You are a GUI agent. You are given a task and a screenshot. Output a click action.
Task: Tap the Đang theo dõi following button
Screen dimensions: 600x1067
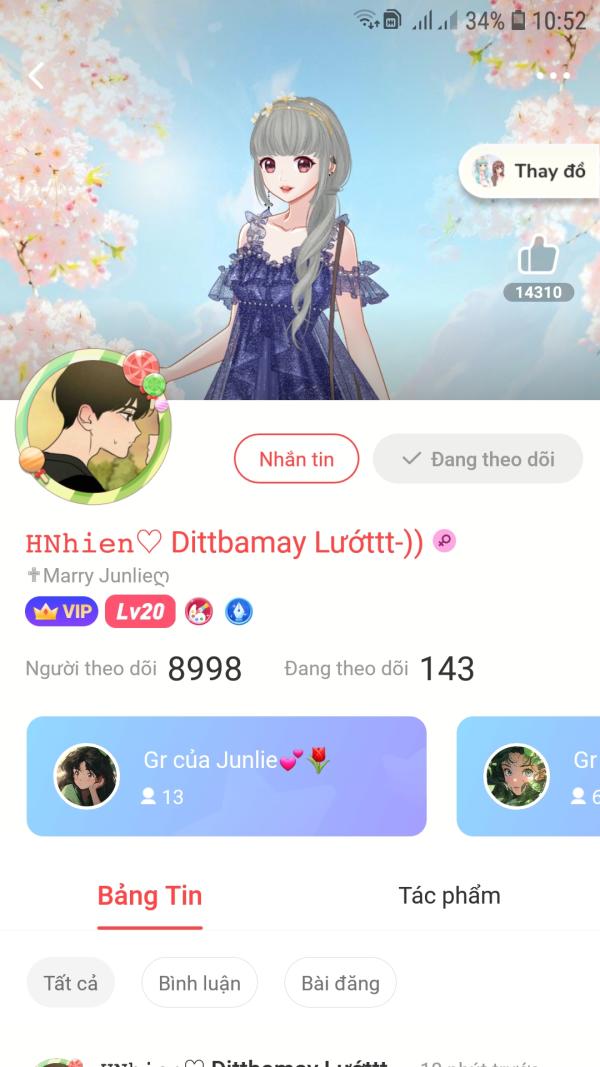[x=478, y=459]
